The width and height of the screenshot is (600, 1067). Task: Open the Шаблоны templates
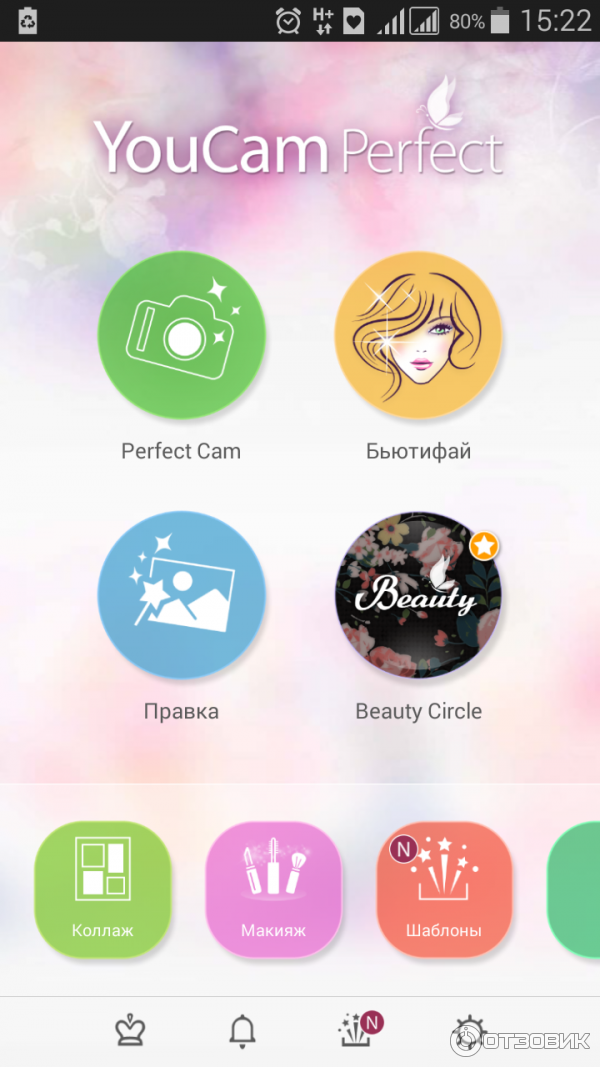tap(444, 889)
